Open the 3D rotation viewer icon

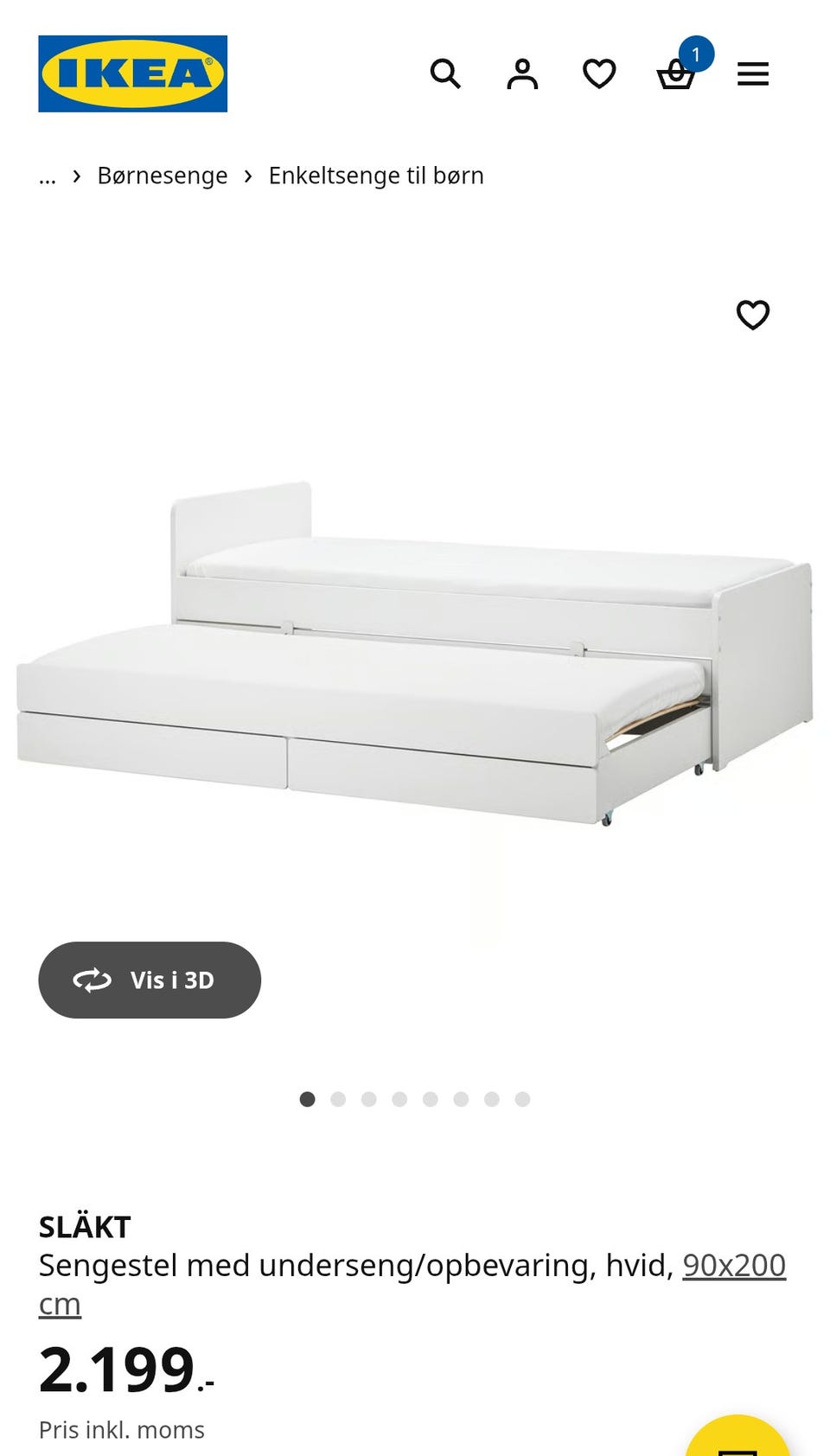94,980
